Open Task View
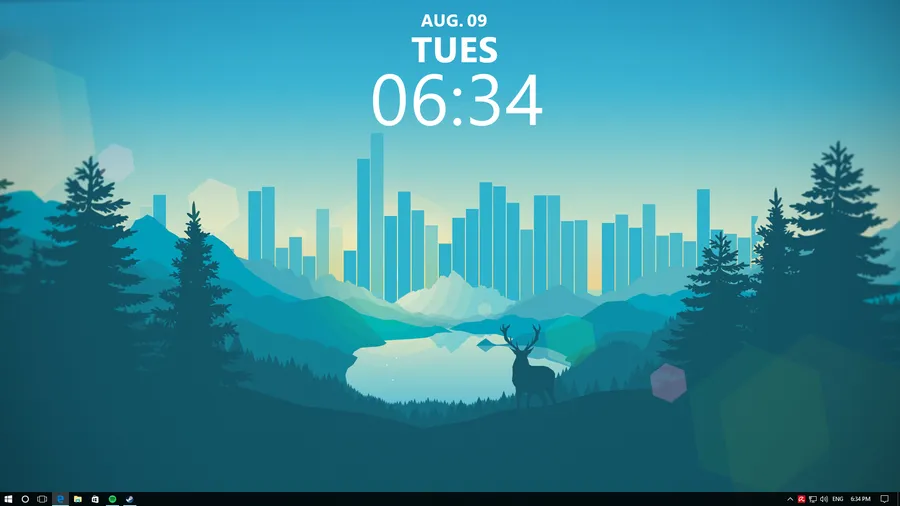The image size is (900, 506). pos(42,498)
